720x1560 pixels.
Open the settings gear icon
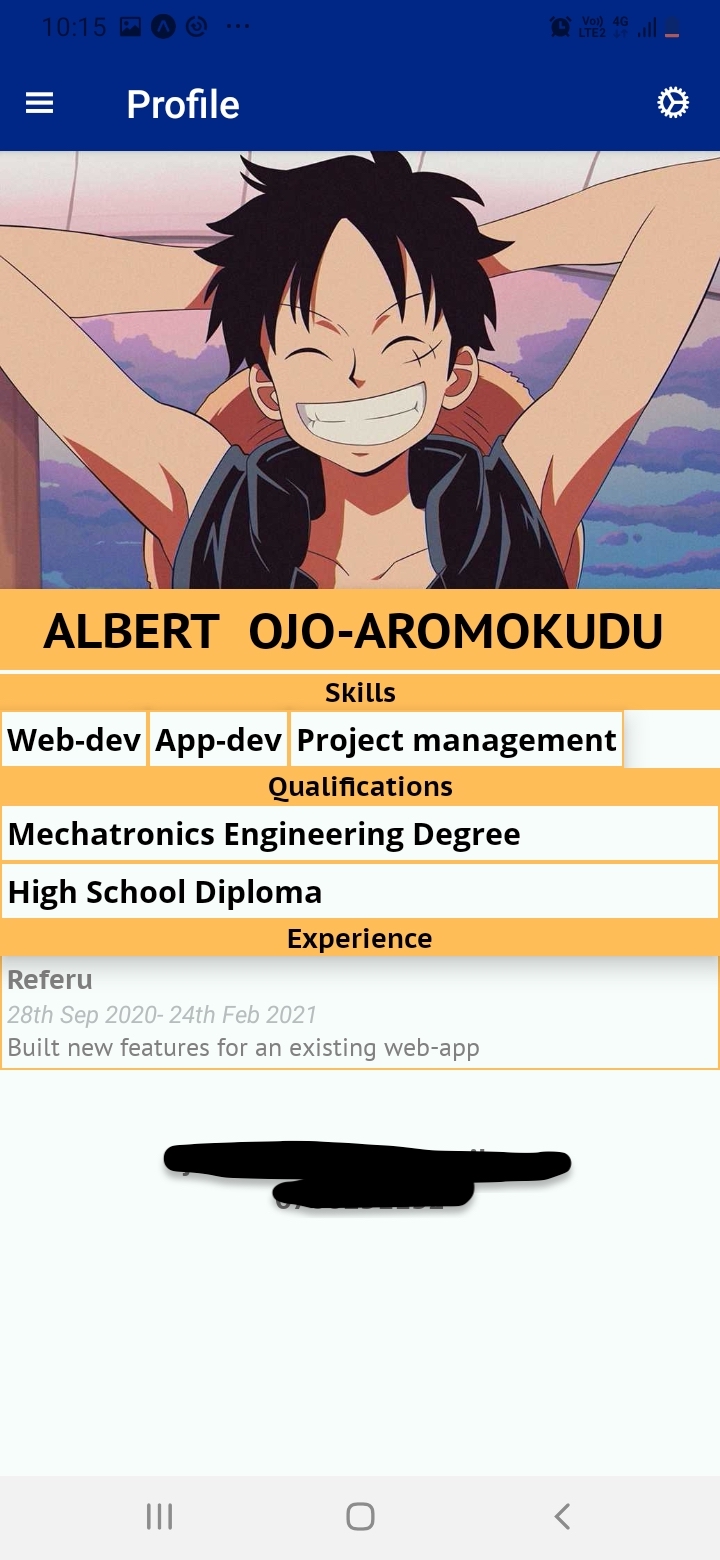[673, 103]
